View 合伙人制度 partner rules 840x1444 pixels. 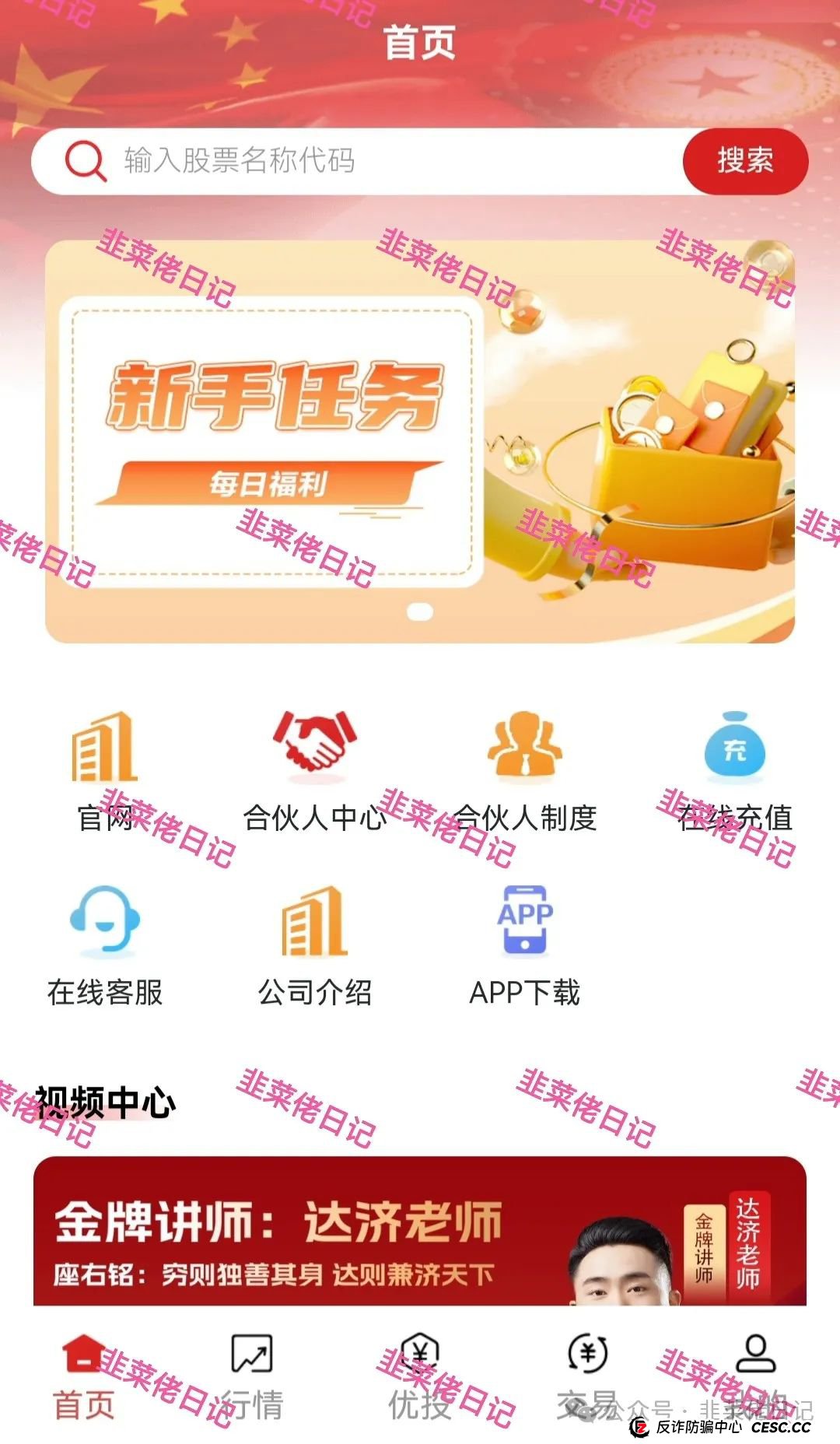525,770
